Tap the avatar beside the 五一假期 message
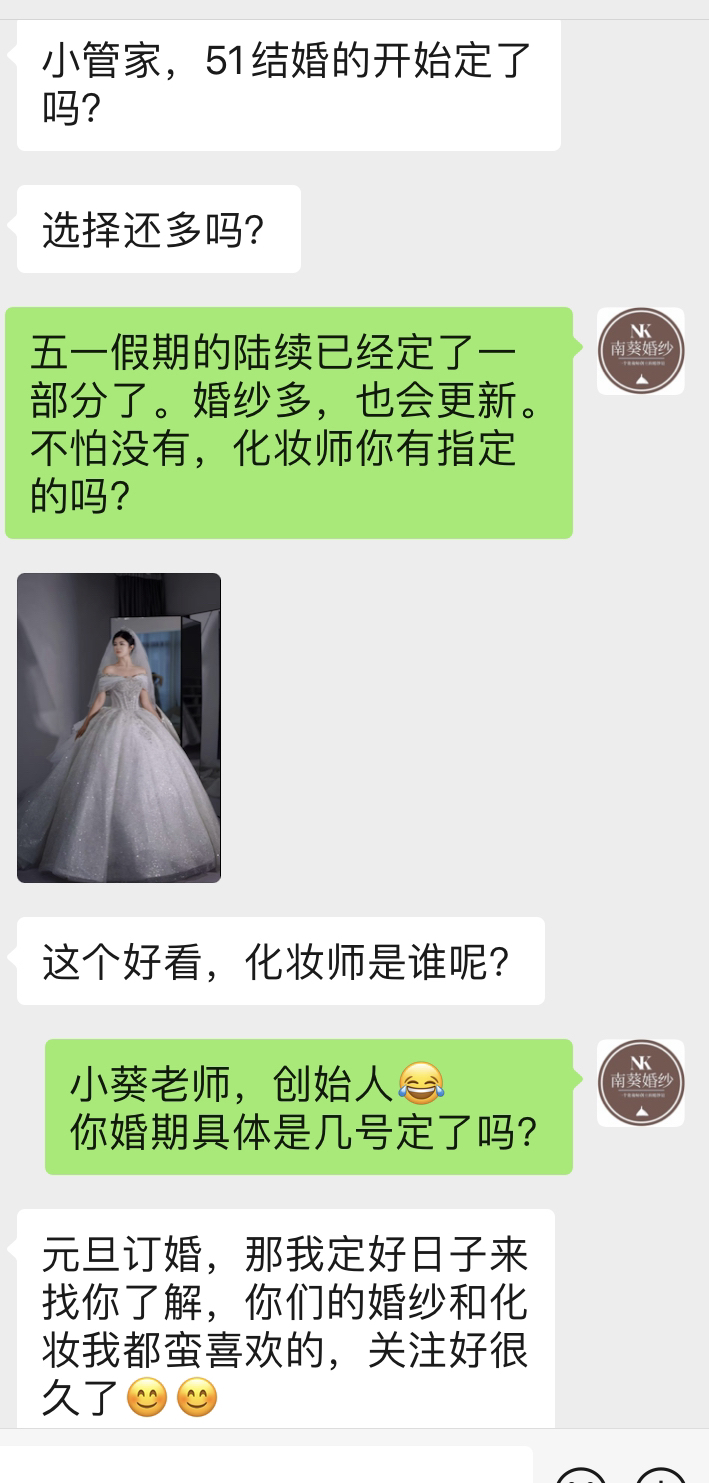This screenshot has height=1483, width=709. tap(641, 351)
